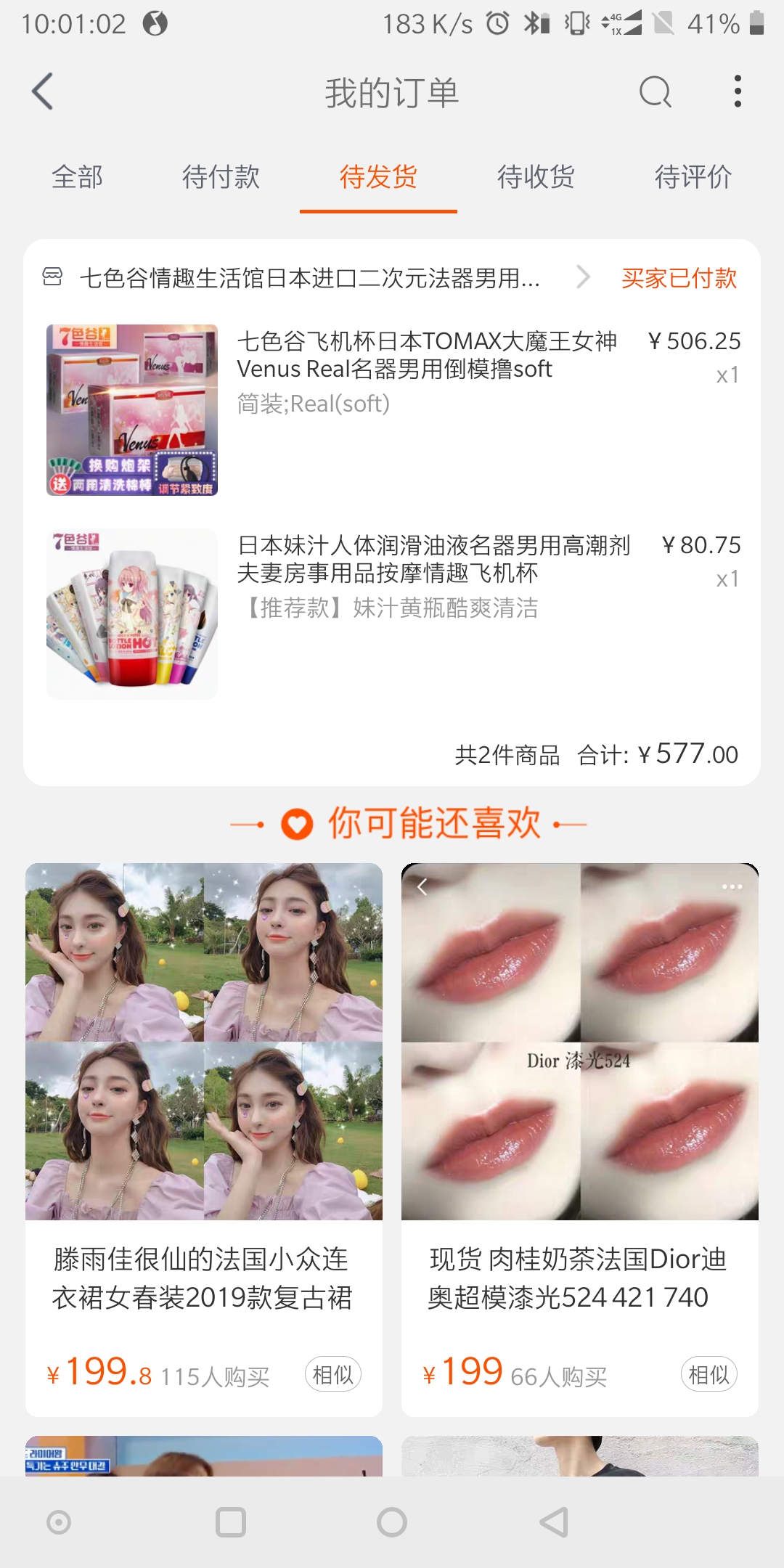The height and width of the screenshot is (1568, 784).
Task: Click the back arrow to leave 我的订单
Action: (x=41, y=91)
